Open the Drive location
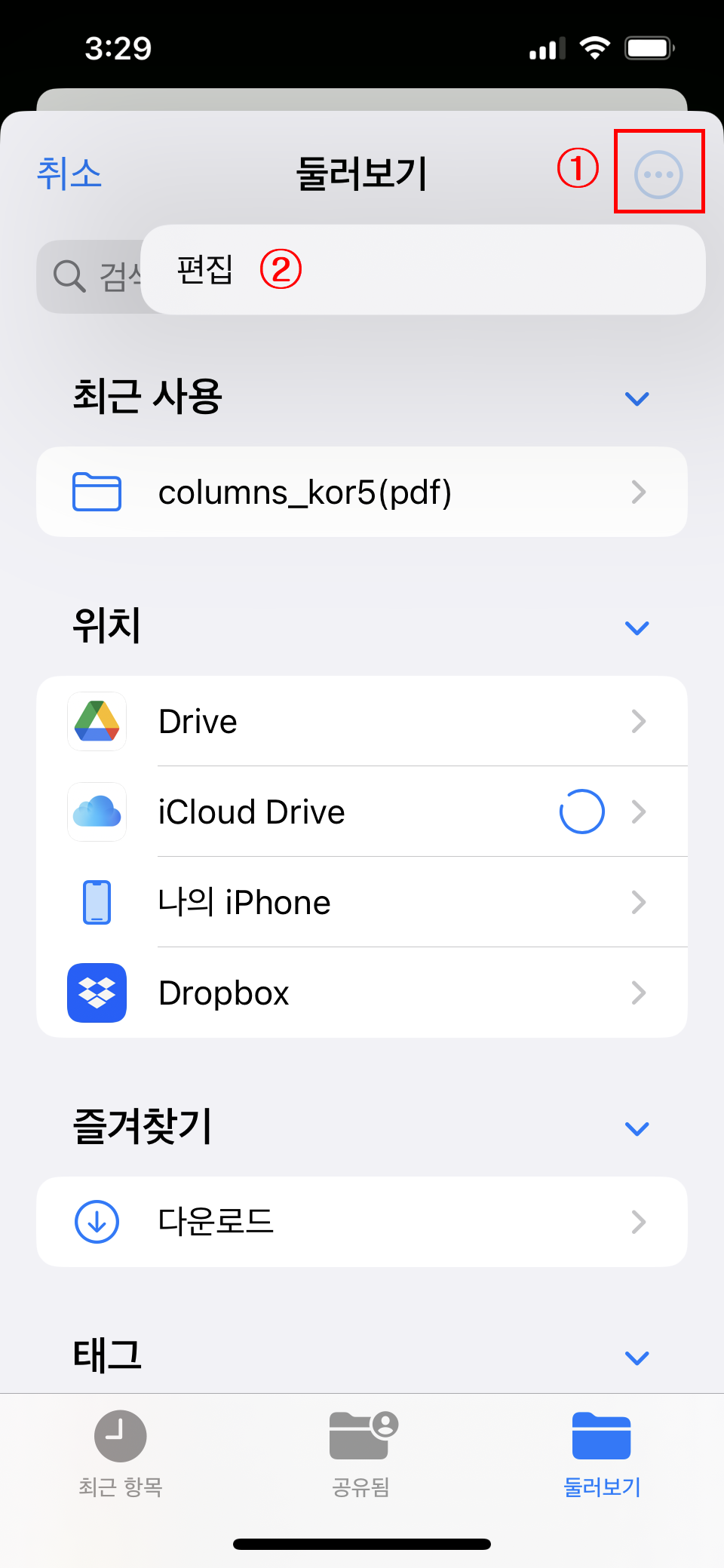 [362, 721]
